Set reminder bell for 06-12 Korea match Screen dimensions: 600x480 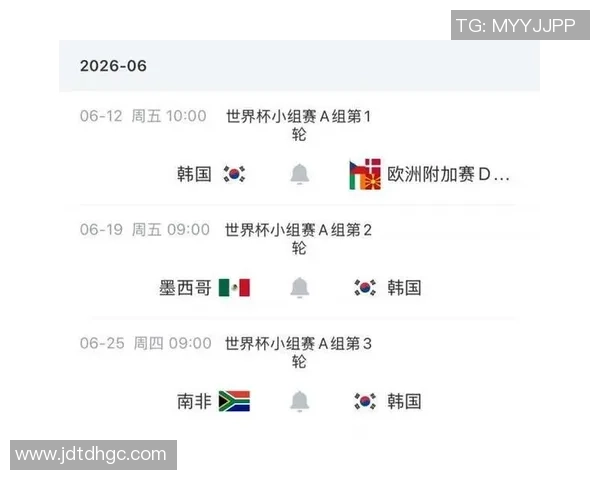click(x=299, y=174)
